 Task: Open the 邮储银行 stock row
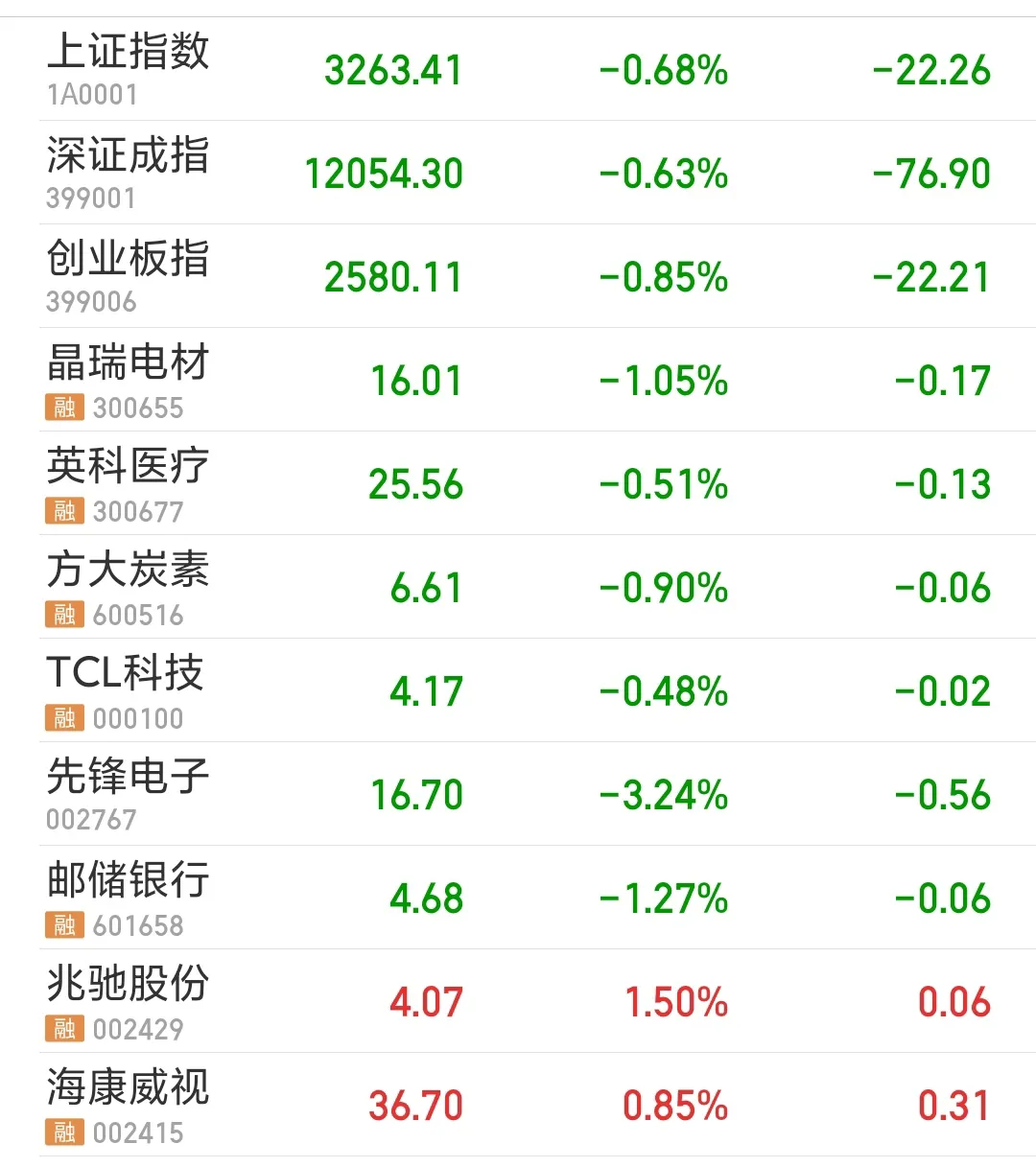pos(518,898)
